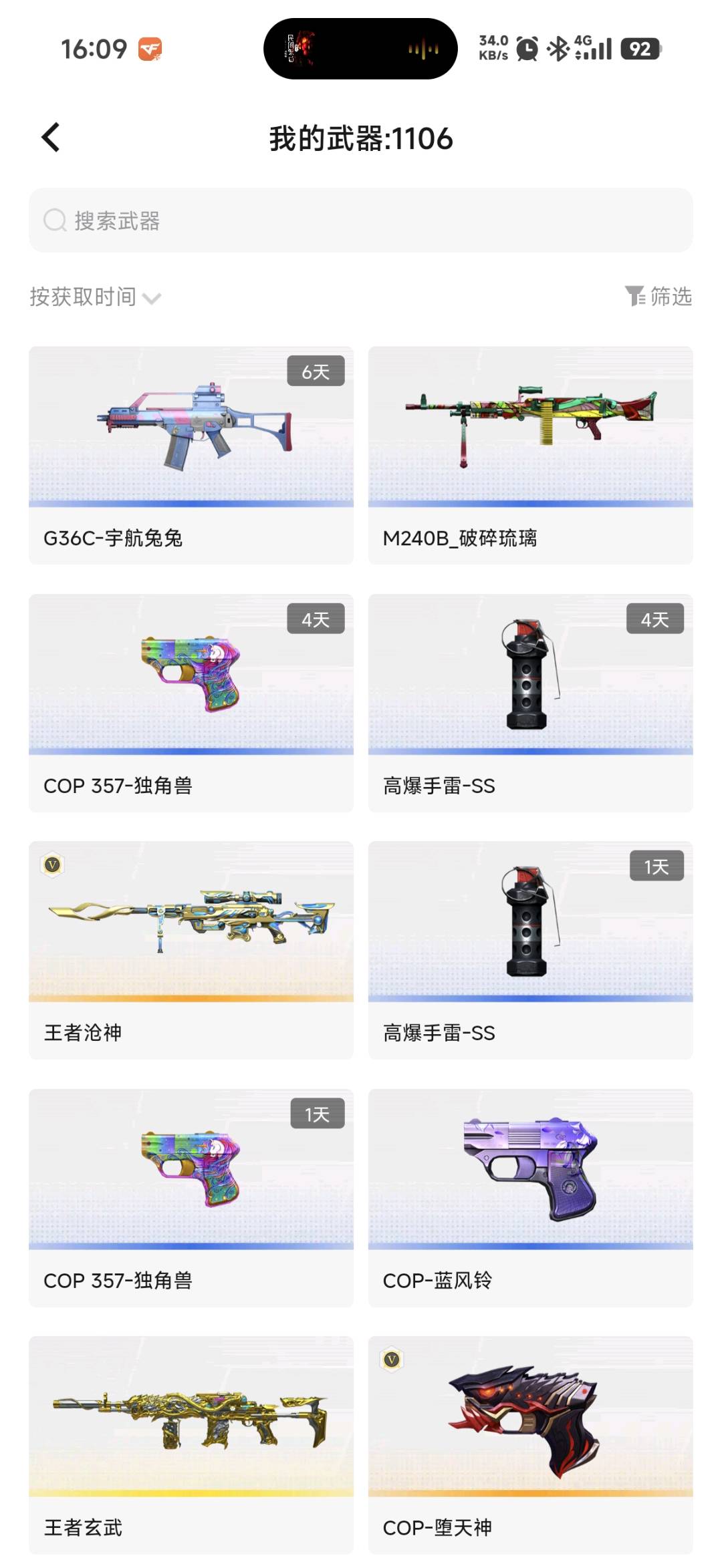This screenshot has height=1568, width=722.
Task: Expand the 按获取时间 sort dropdown
Action: [95, 297]
